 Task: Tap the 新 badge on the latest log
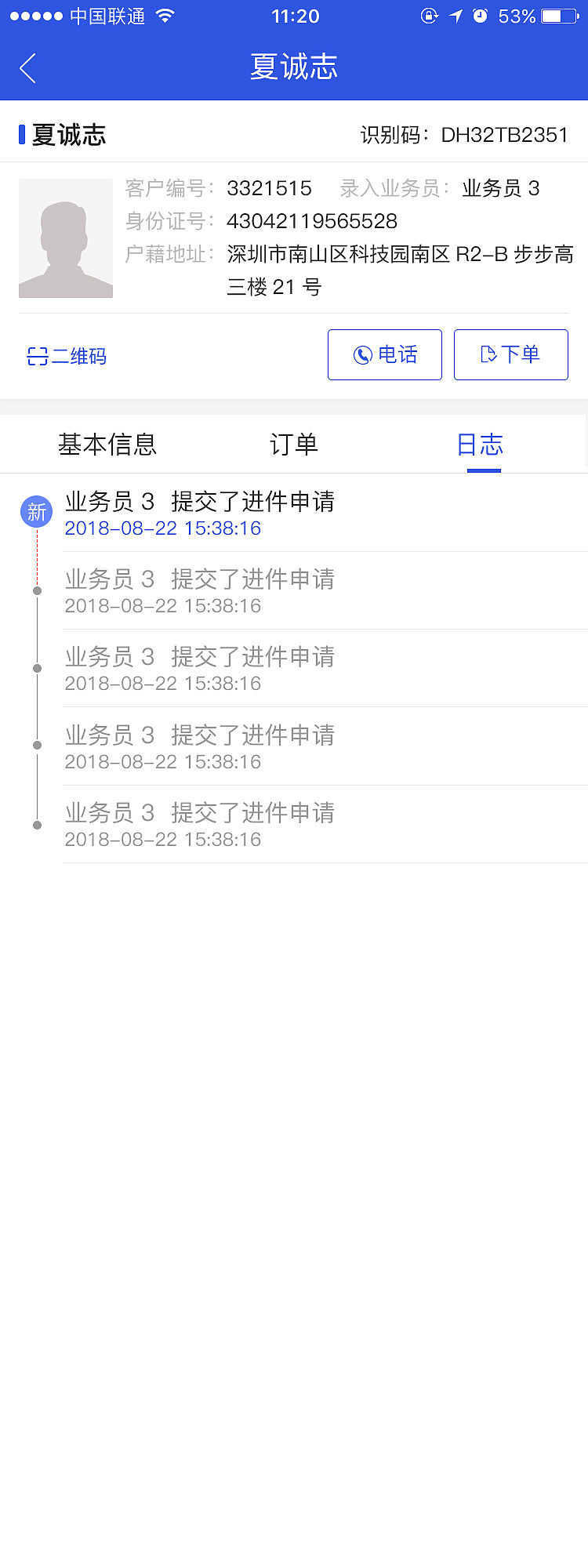tap(36, 511)
